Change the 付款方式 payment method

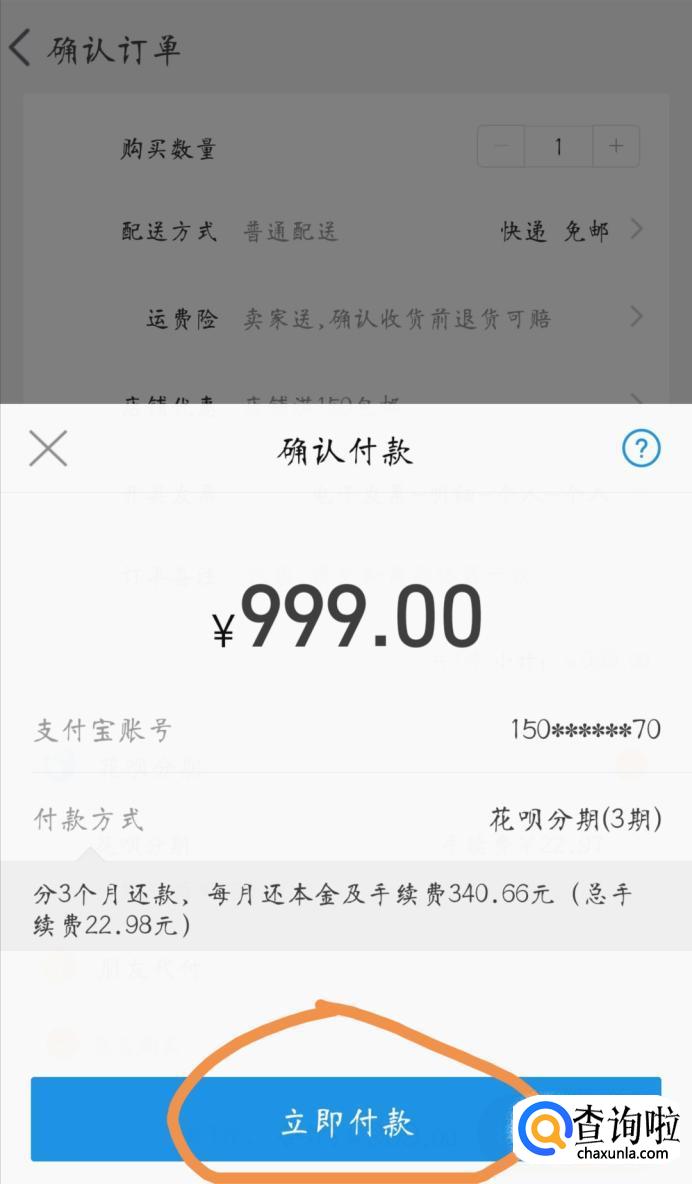(x=575, y=820)
